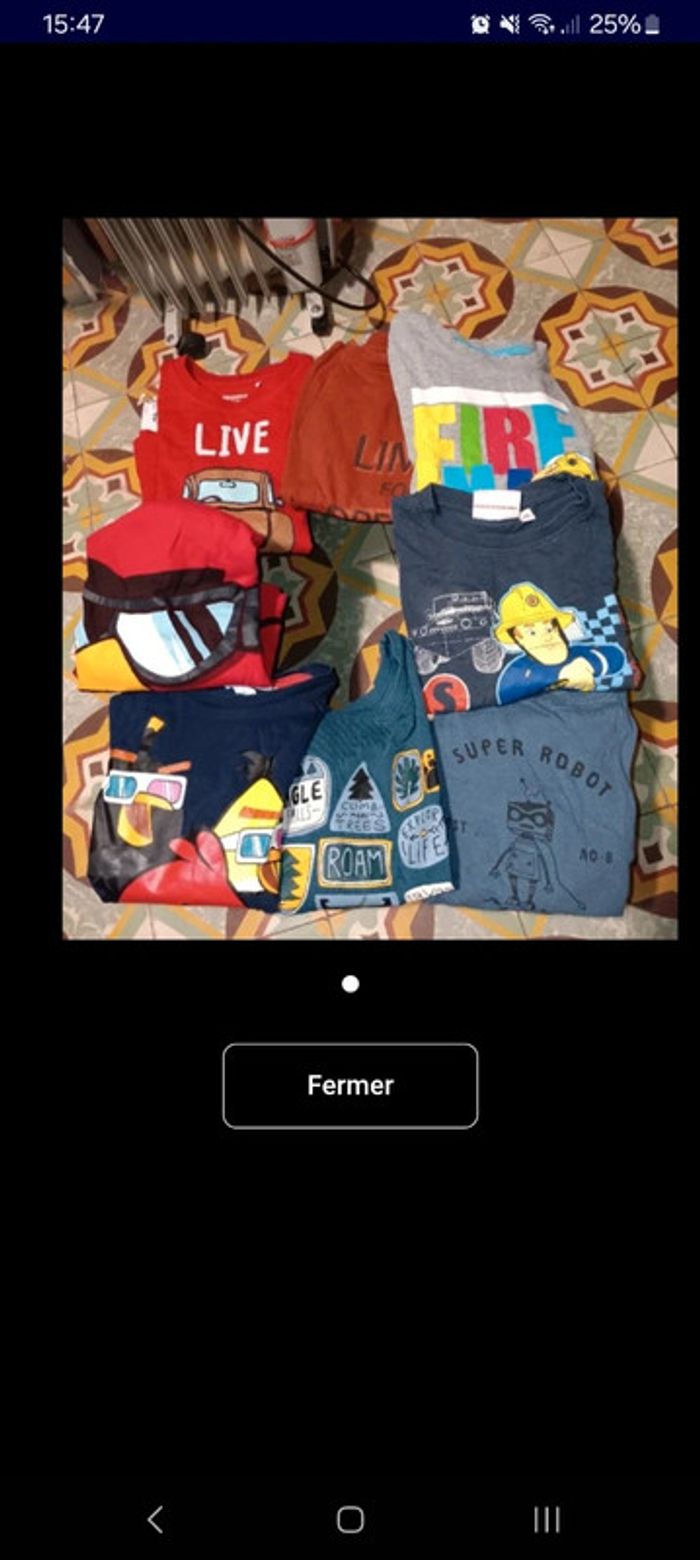Tap the clothing photo in the viewer
The image size is (700, 1560).
click(370, 578)
